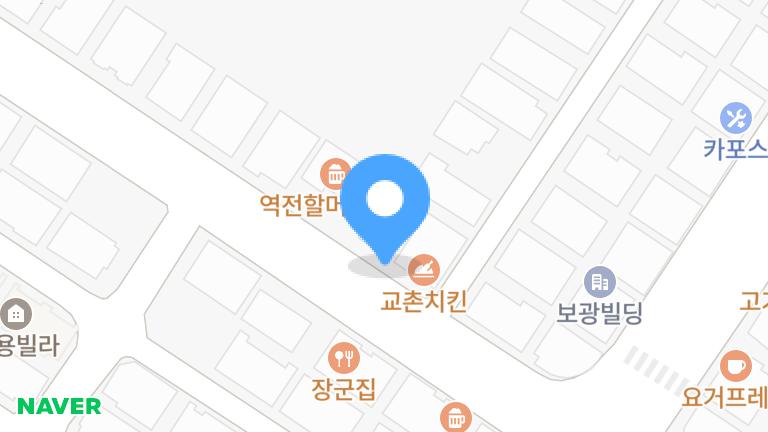This screenshot has width=768, height=432.
Task: Select the 보광빌딩 building marker
Action: click(x=599, y=281)
